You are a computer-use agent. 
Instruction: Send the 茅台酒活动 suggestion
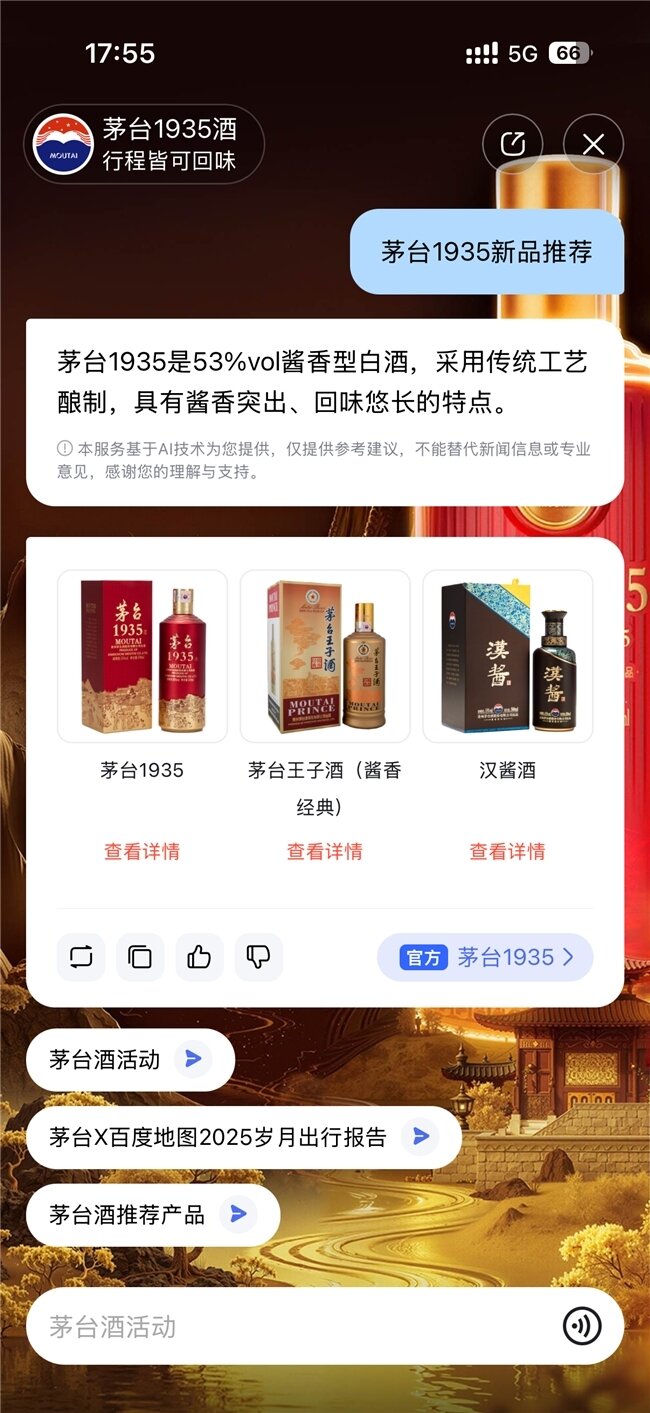(129, 1059)
